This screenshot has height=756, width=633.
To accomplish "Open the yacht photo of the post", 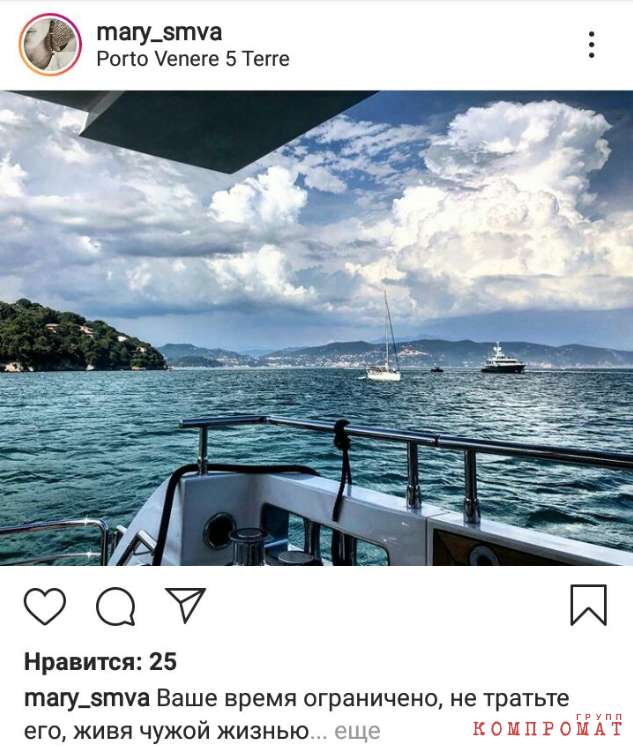I will [316, 328].
